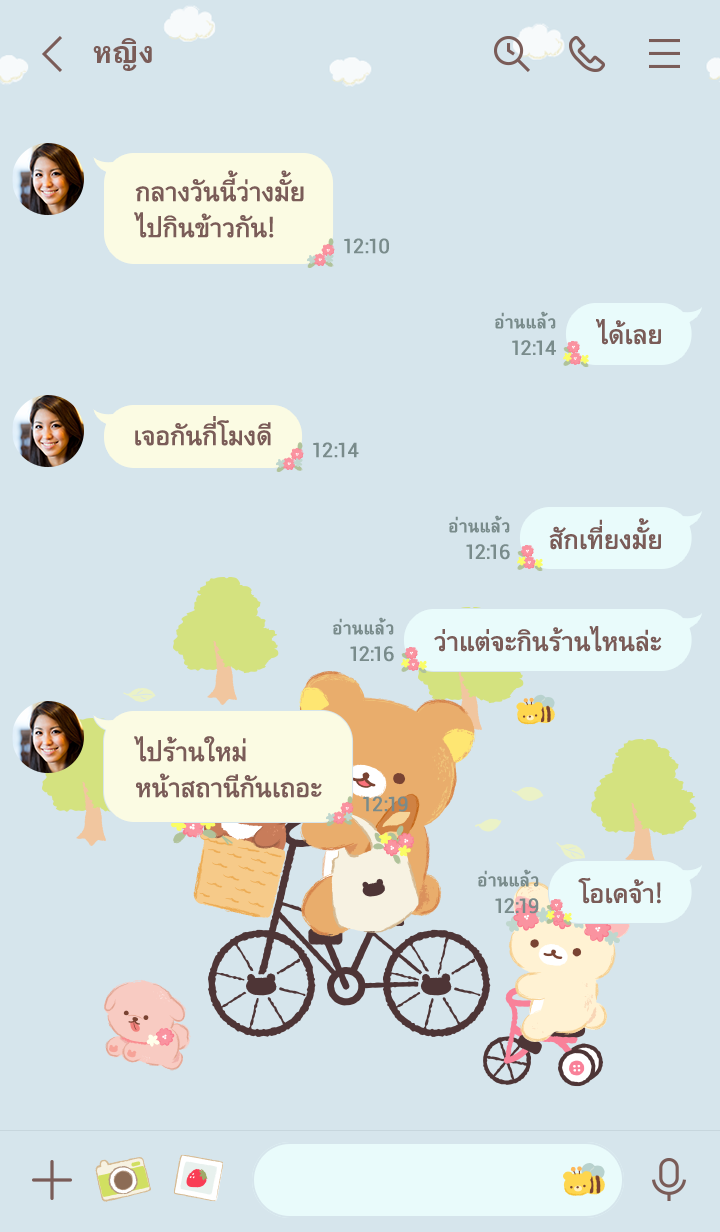Open the sticker panel via bee icon
The width and height of the screenshot is (720, 1232).
pos(583,1181)
